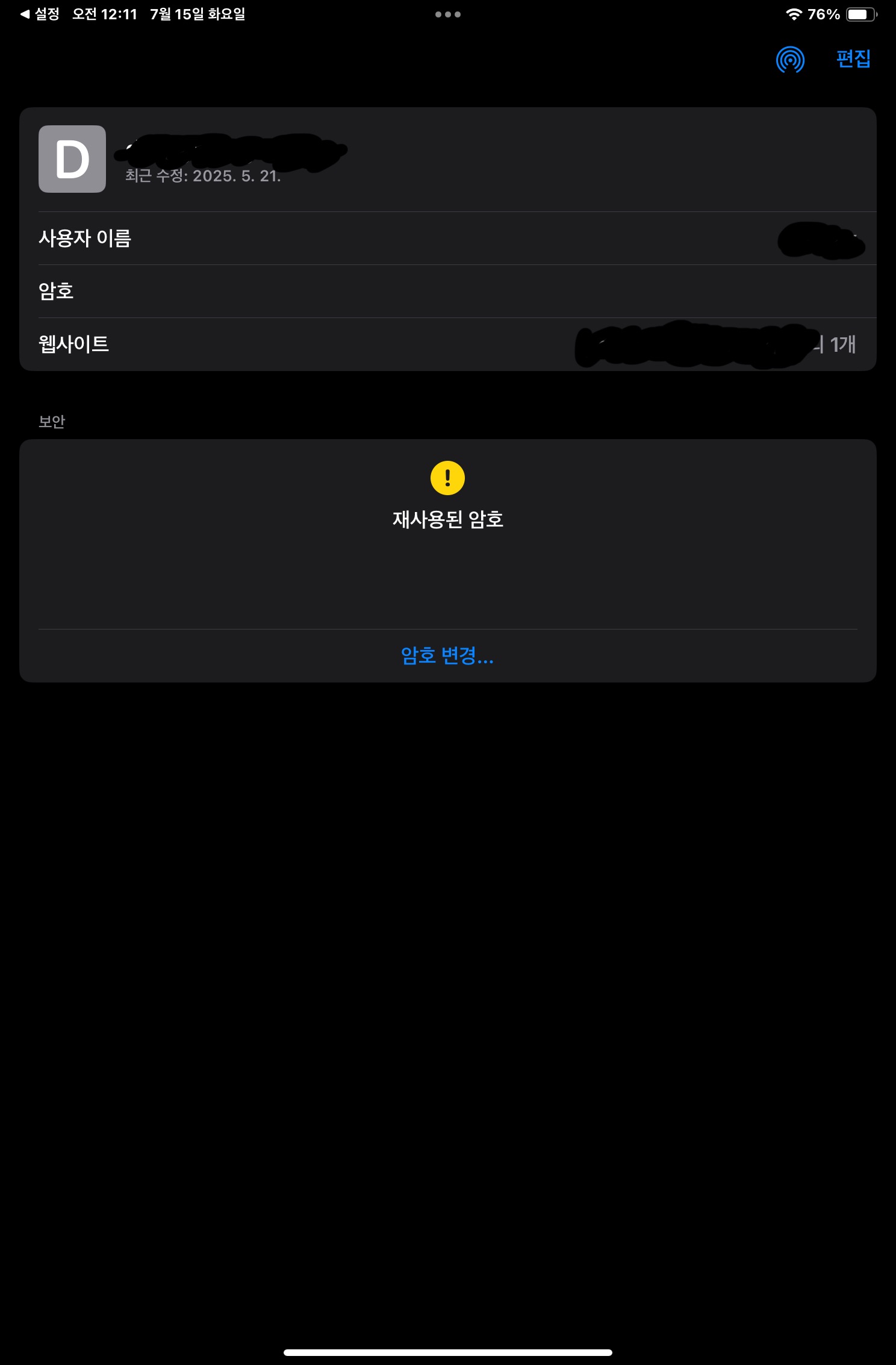Return to 설정 via the back arrow

[x=40, y=14]
